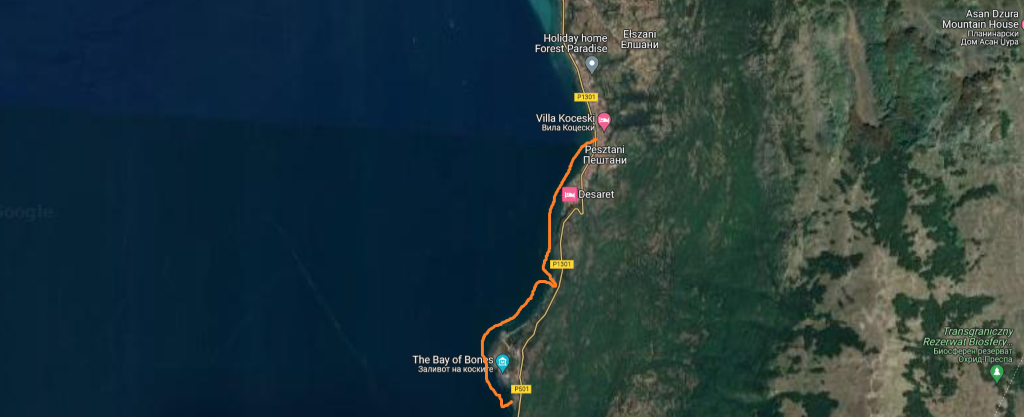This screenshot has width=1024, height=417.
Task: Open the Holiday home Forest Paradise marker
Action: [591, 64]
